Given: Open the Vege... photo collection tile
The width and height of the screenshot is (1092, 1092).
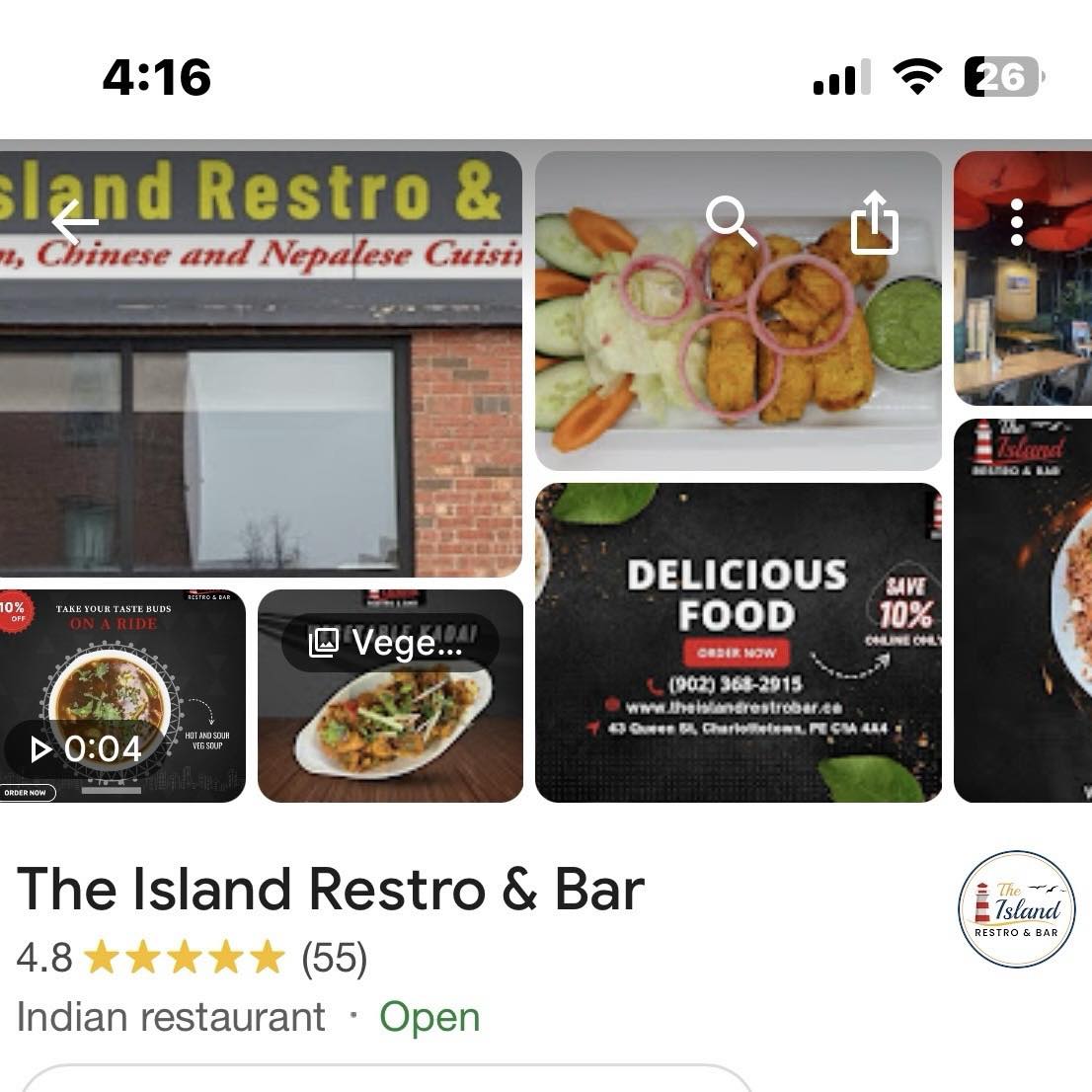Looking at the screenshot, I should (390, 696).
